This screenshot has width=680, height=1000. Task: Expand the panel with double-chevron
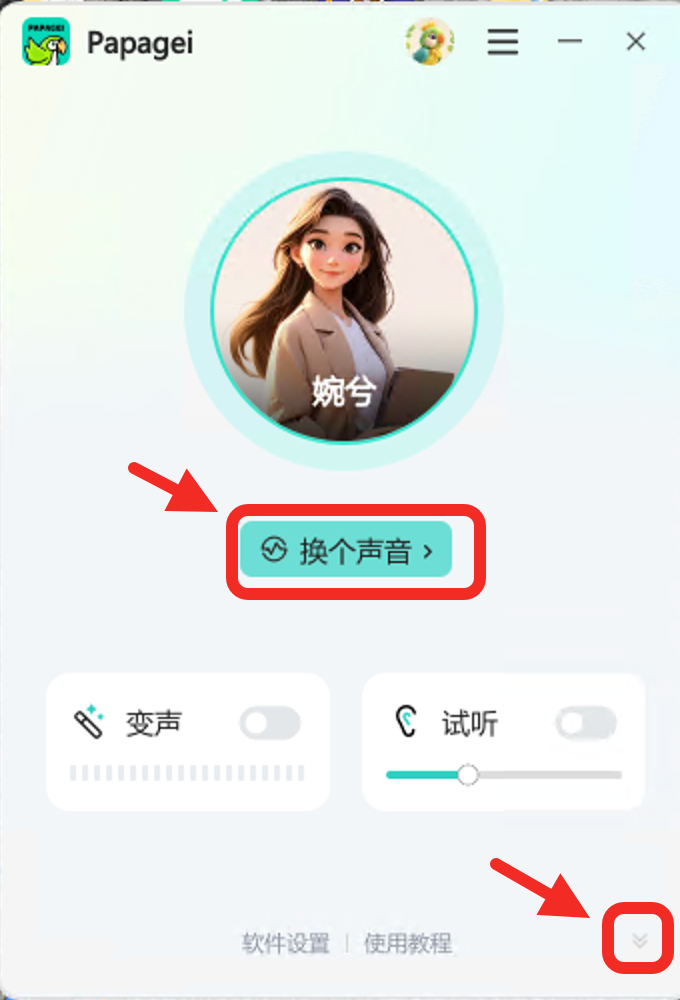(640, 940)
